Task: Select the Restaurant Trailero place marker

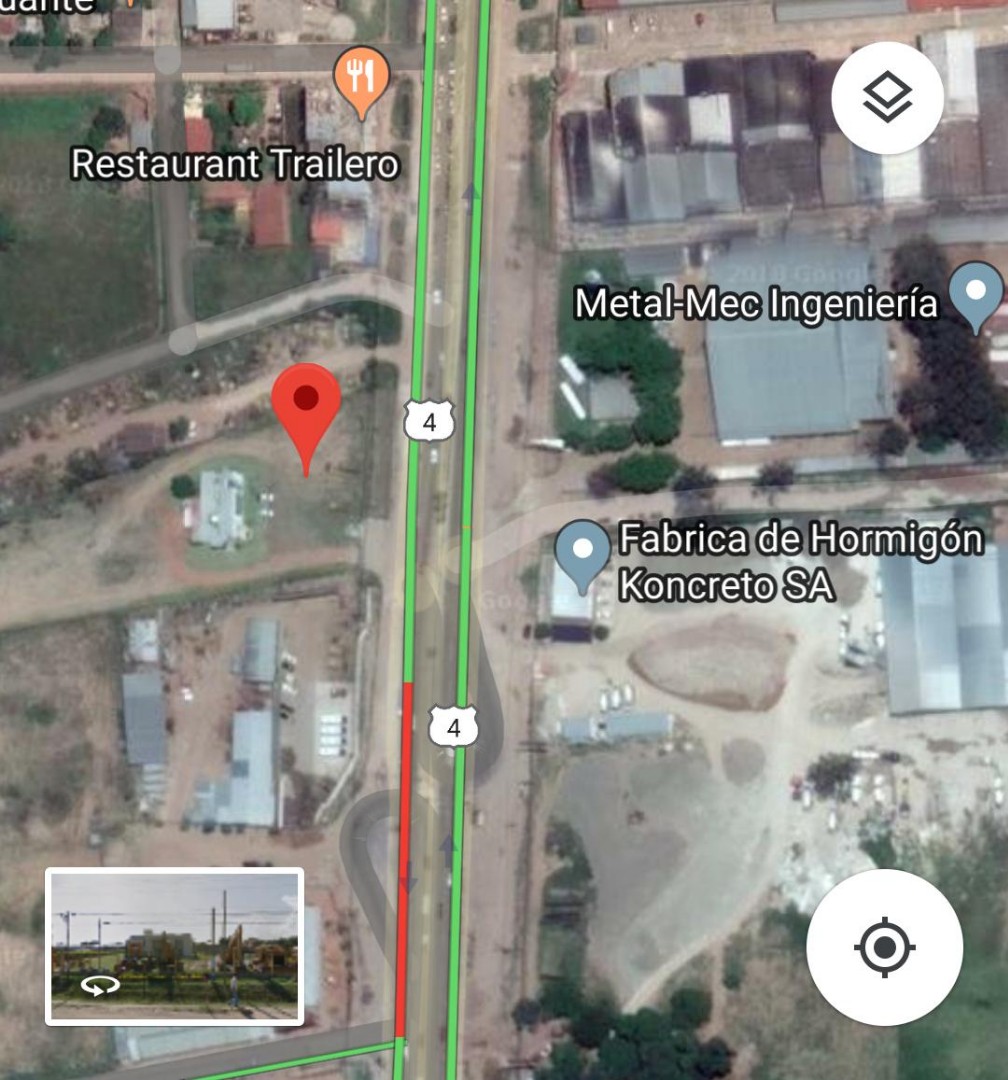Action: click(361, 80)
